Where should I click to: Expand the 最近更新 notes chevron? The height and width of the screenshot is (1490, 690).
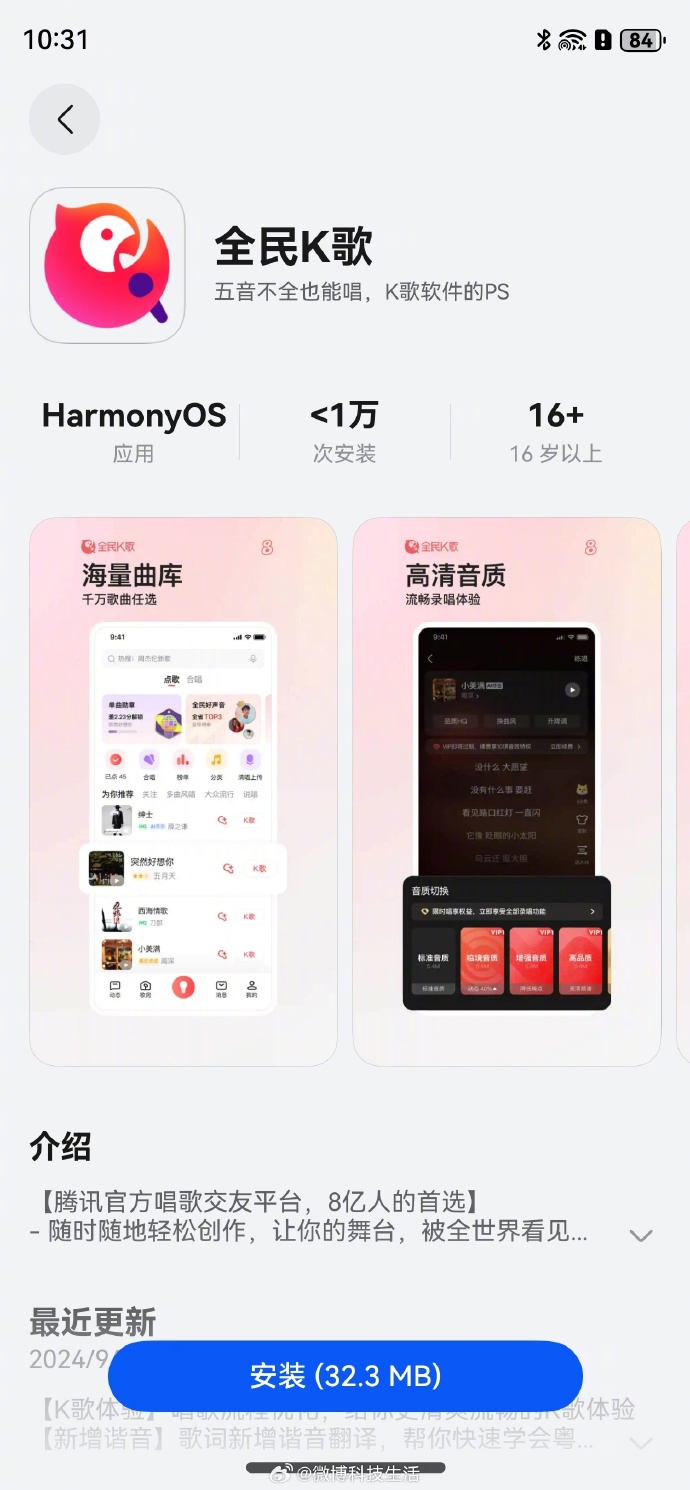641,1443
